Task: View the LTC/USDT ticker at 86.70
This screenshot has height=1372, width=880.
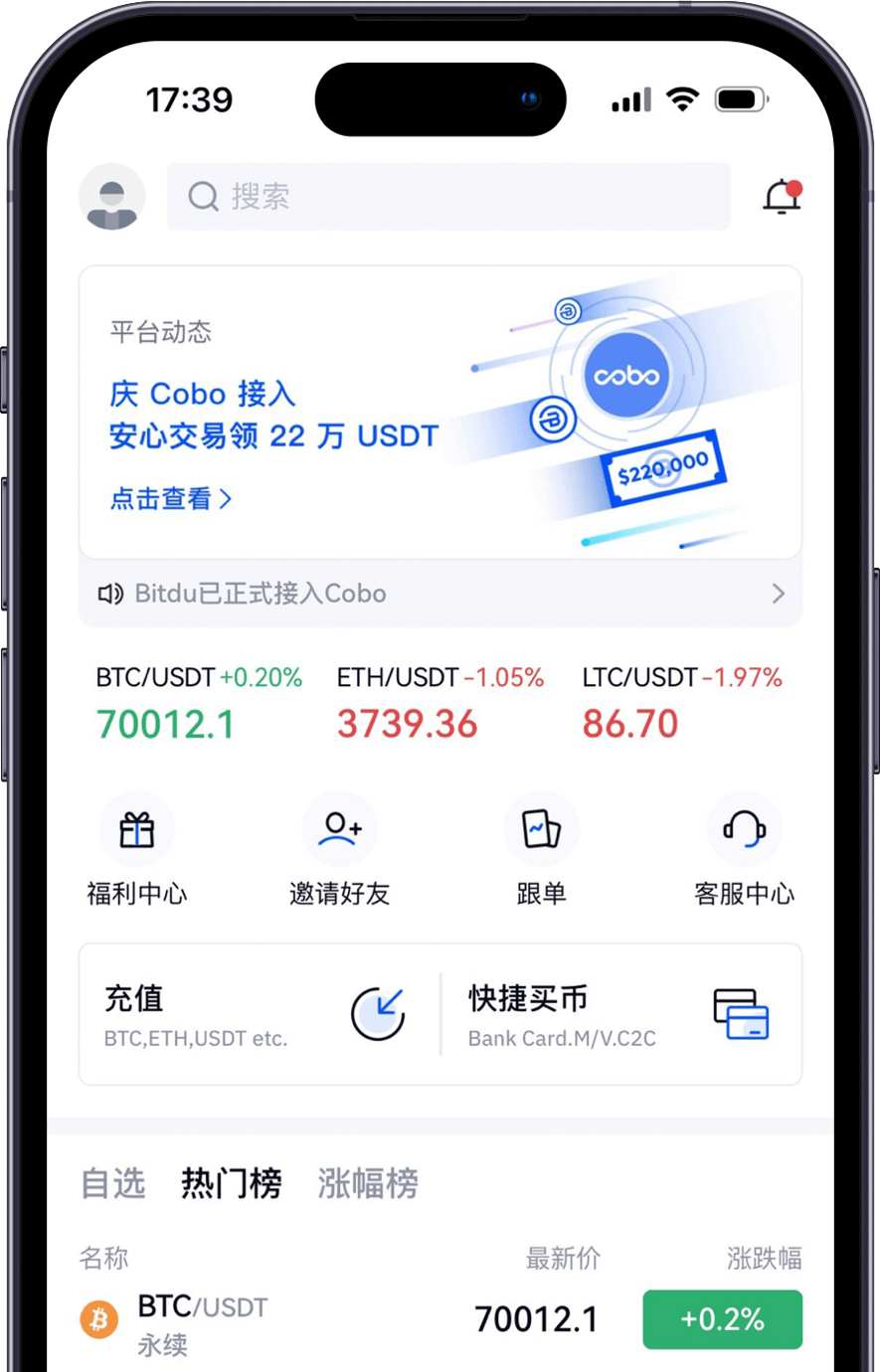Action: [682, 704]
